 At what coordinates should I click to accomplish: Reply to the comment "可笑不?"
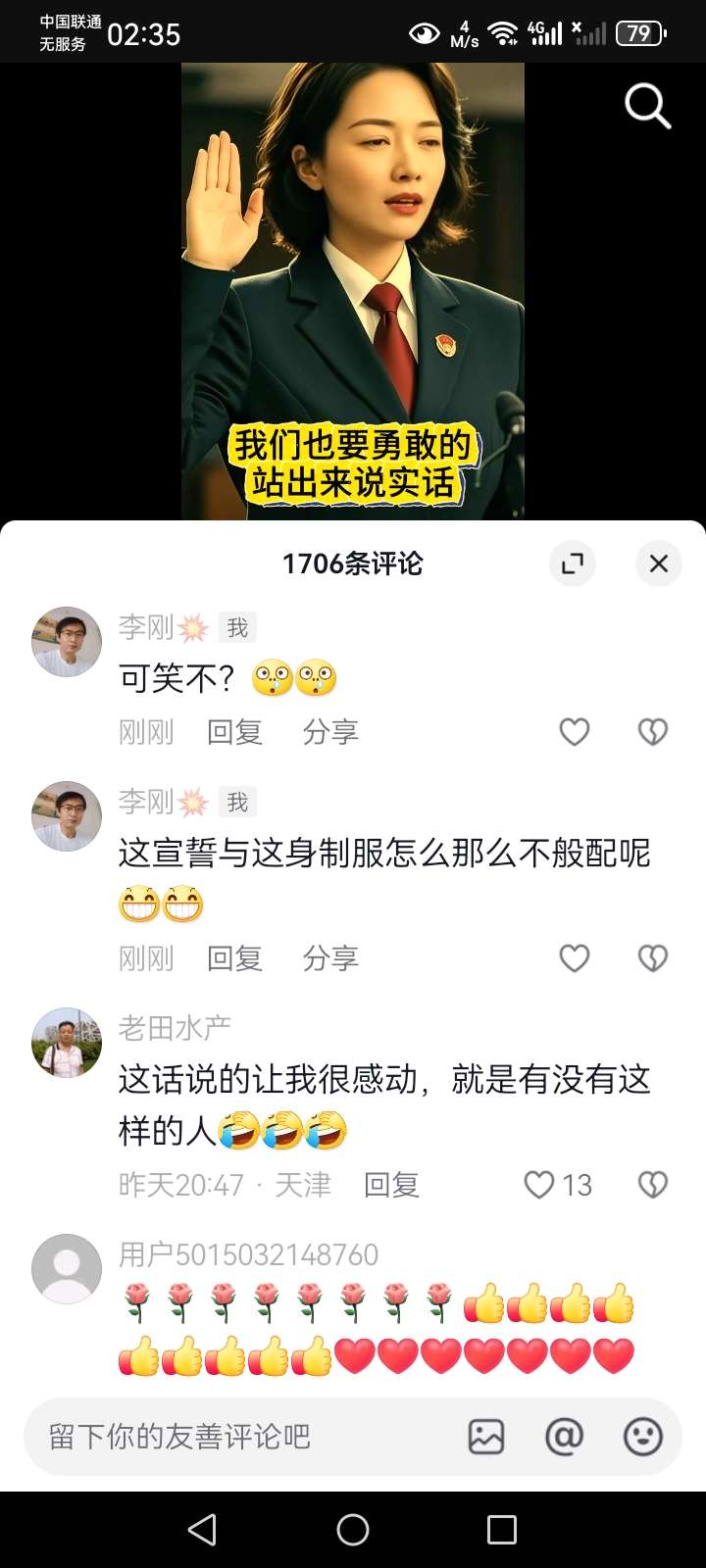234,732
